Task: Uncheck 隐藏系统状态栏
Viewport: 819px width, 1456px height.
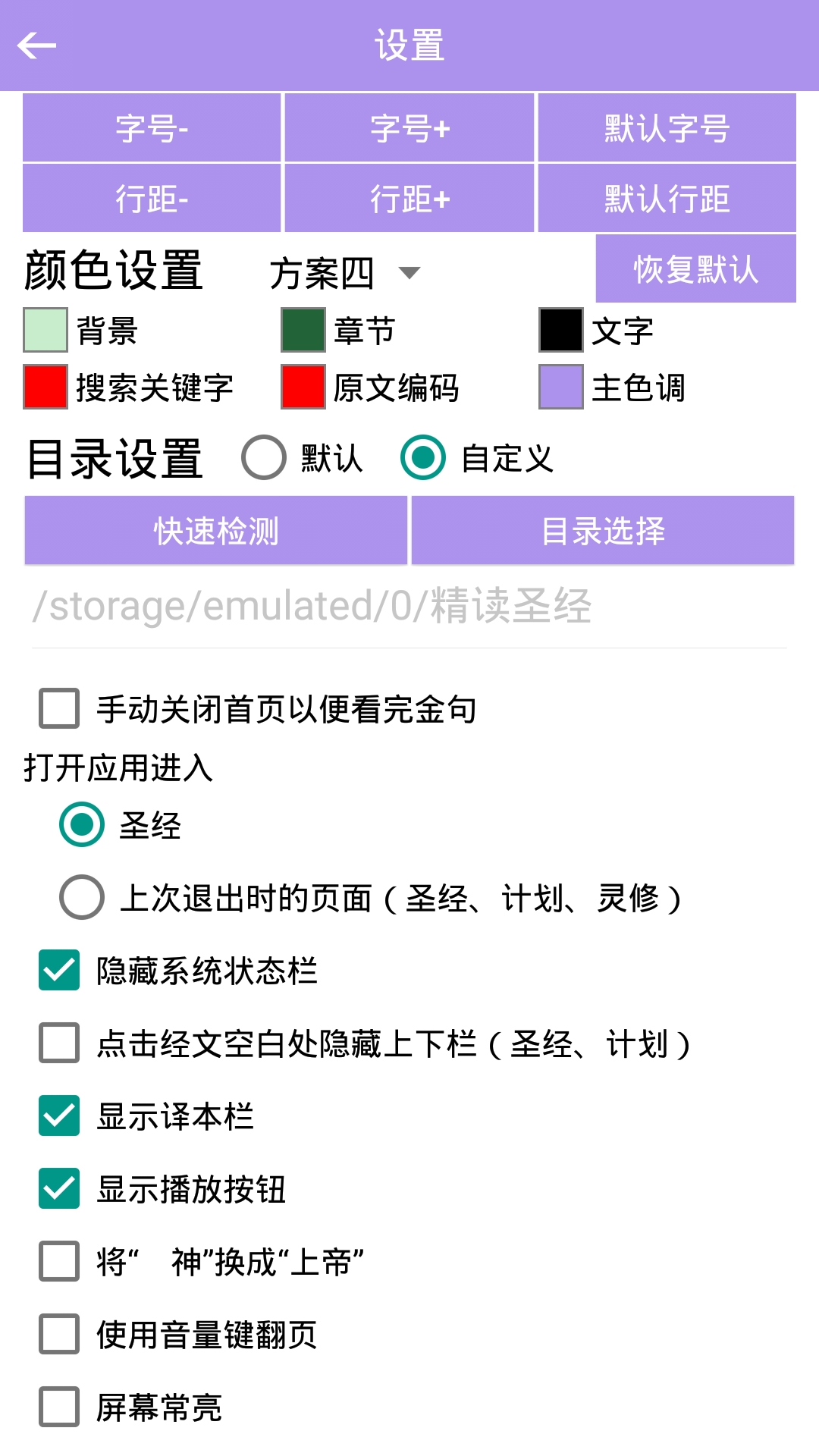Action: pyautogui.click(x=59, y=970)
